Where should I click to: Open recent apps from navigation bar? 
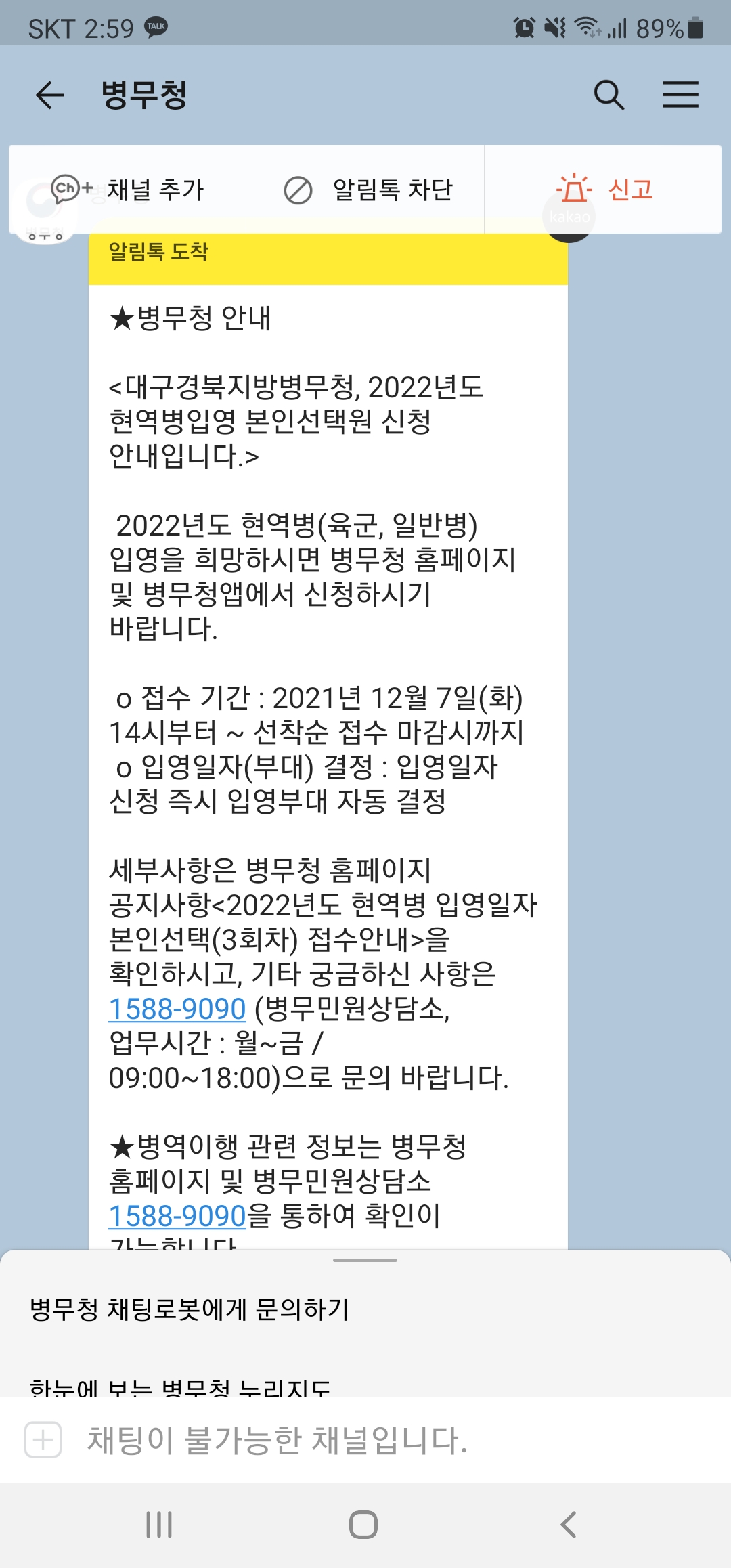[x=159, y=1525]
